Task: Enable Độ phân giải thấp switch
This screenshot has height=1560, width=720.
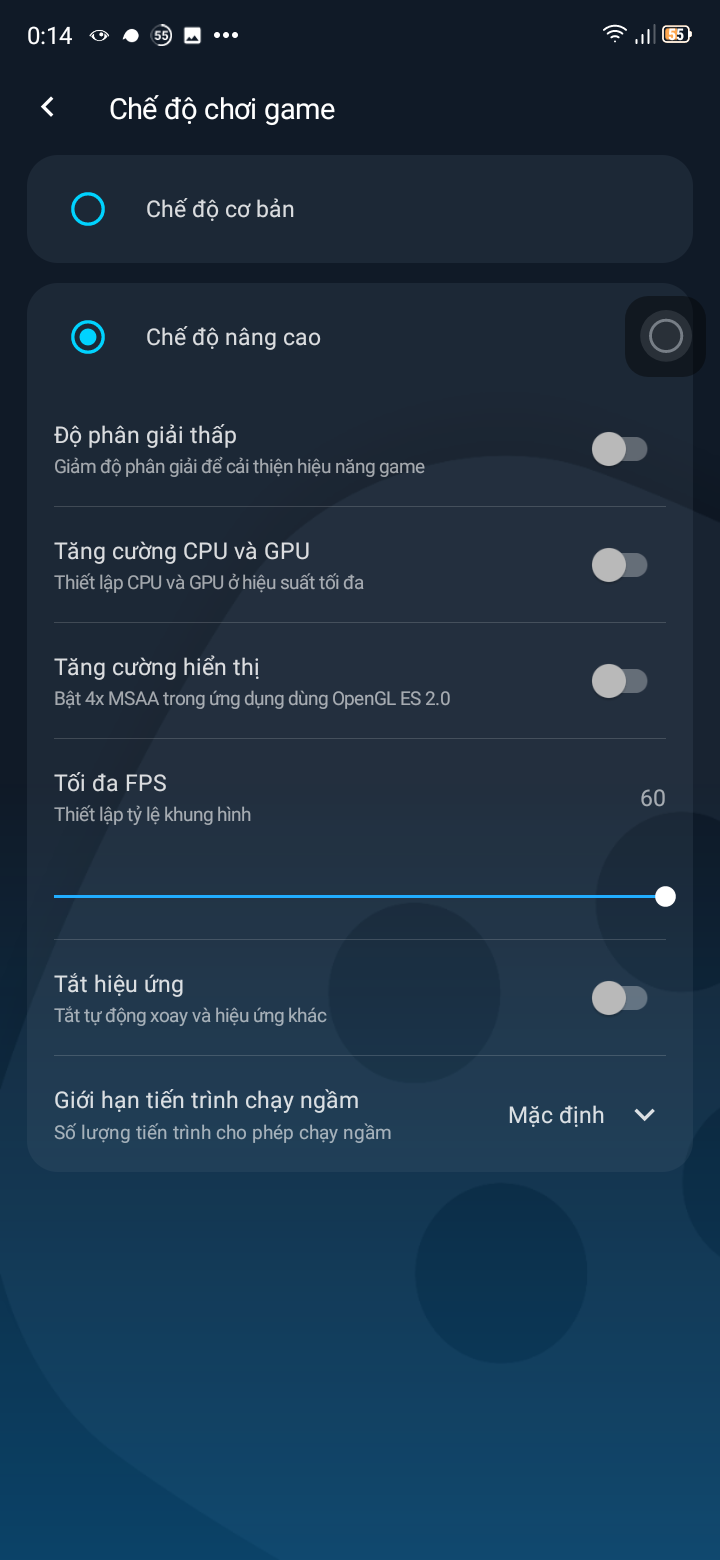Action: (620, 450)
